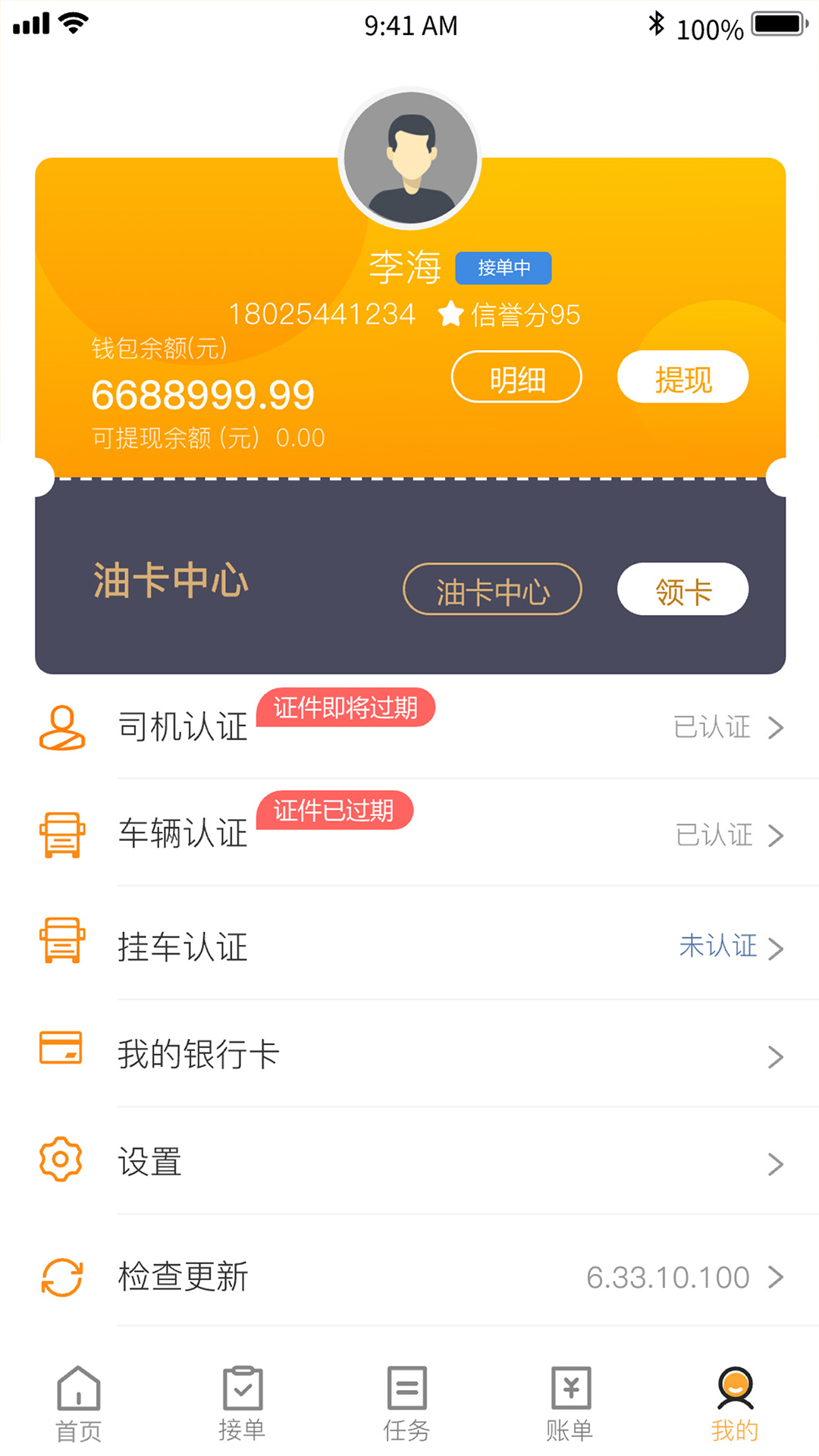
Task: Select the 司机认证 person icon
Action: pyautogui.click(x=61, y=726)
